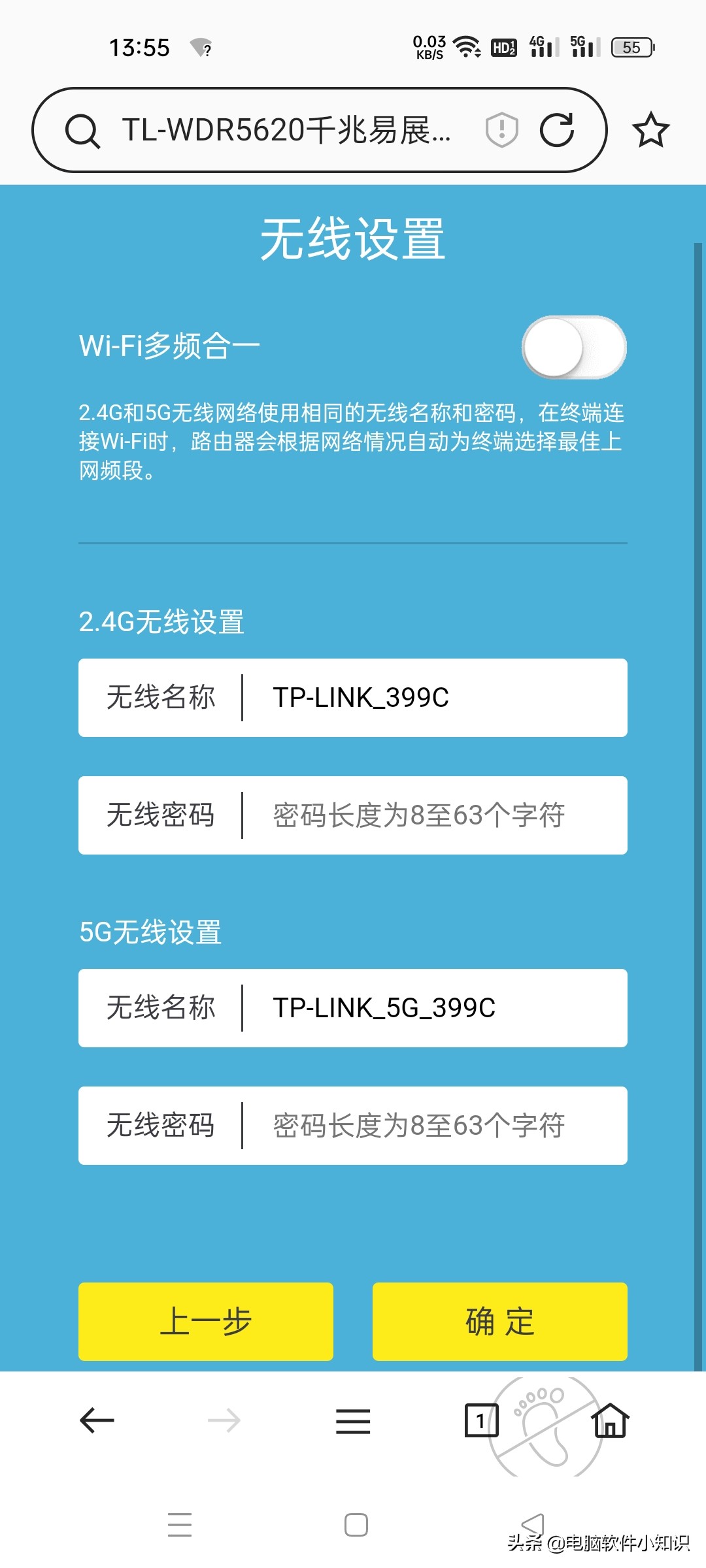Edit the 2.4G 无线名称 field

(431, 698)
